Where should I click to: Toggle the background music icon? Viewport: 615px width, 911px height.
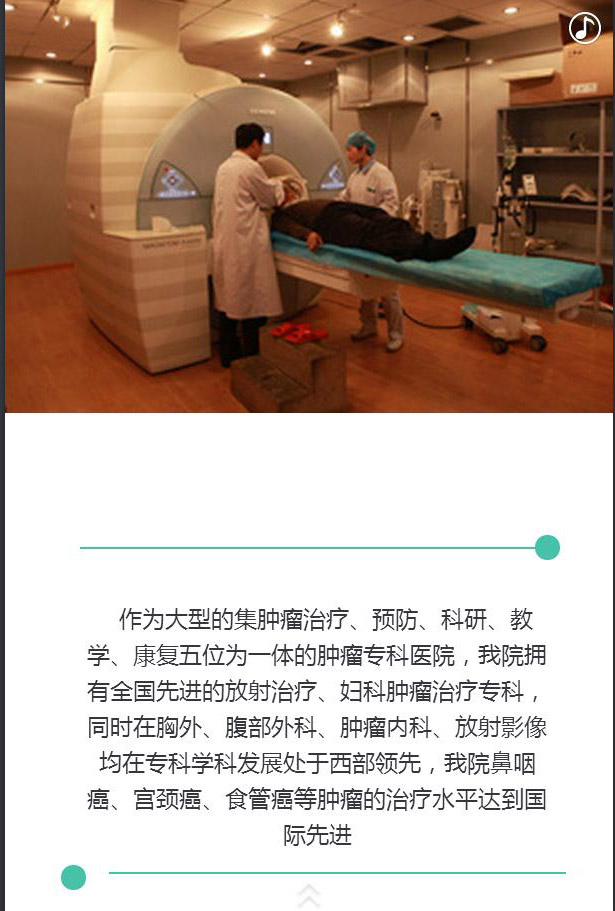585,27
